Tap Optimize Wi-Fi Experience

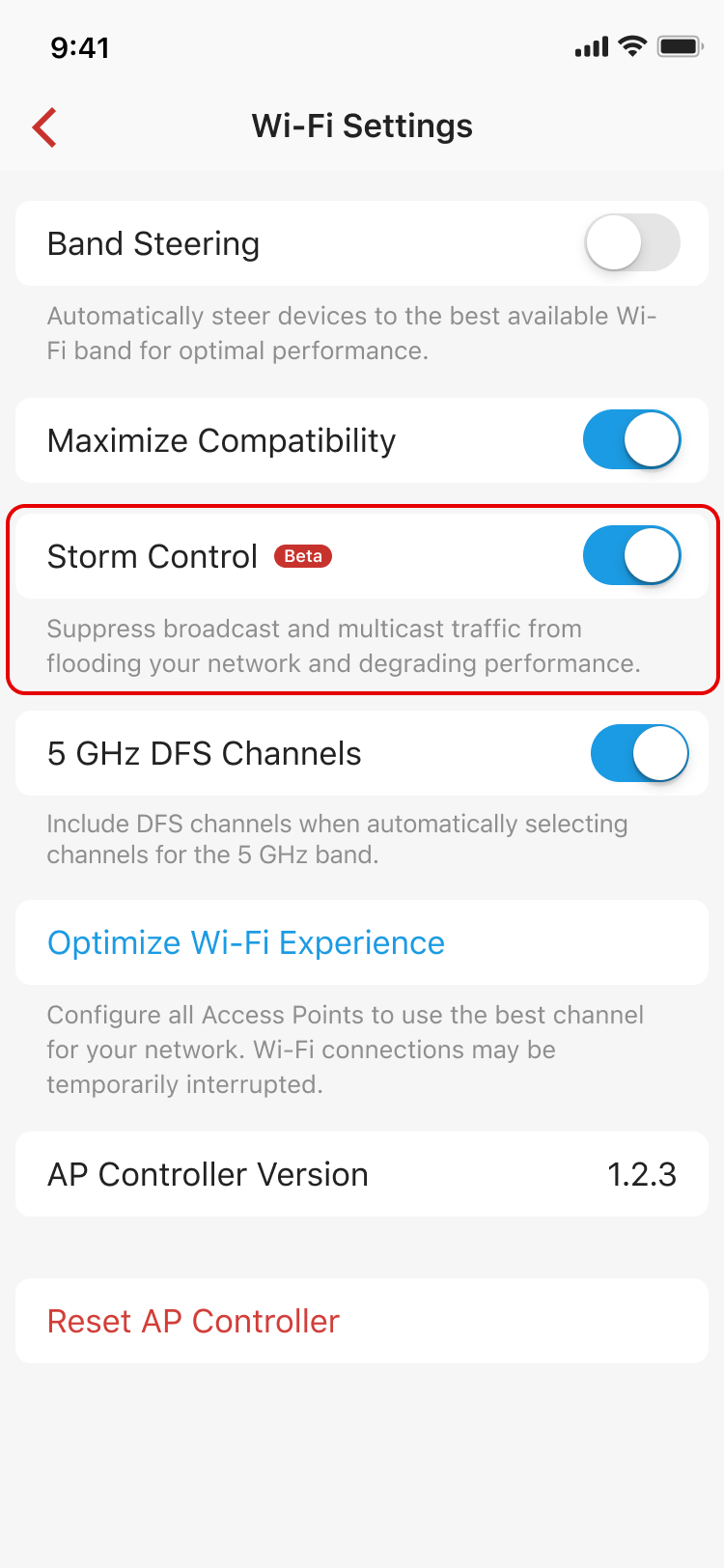coord(246,942)
